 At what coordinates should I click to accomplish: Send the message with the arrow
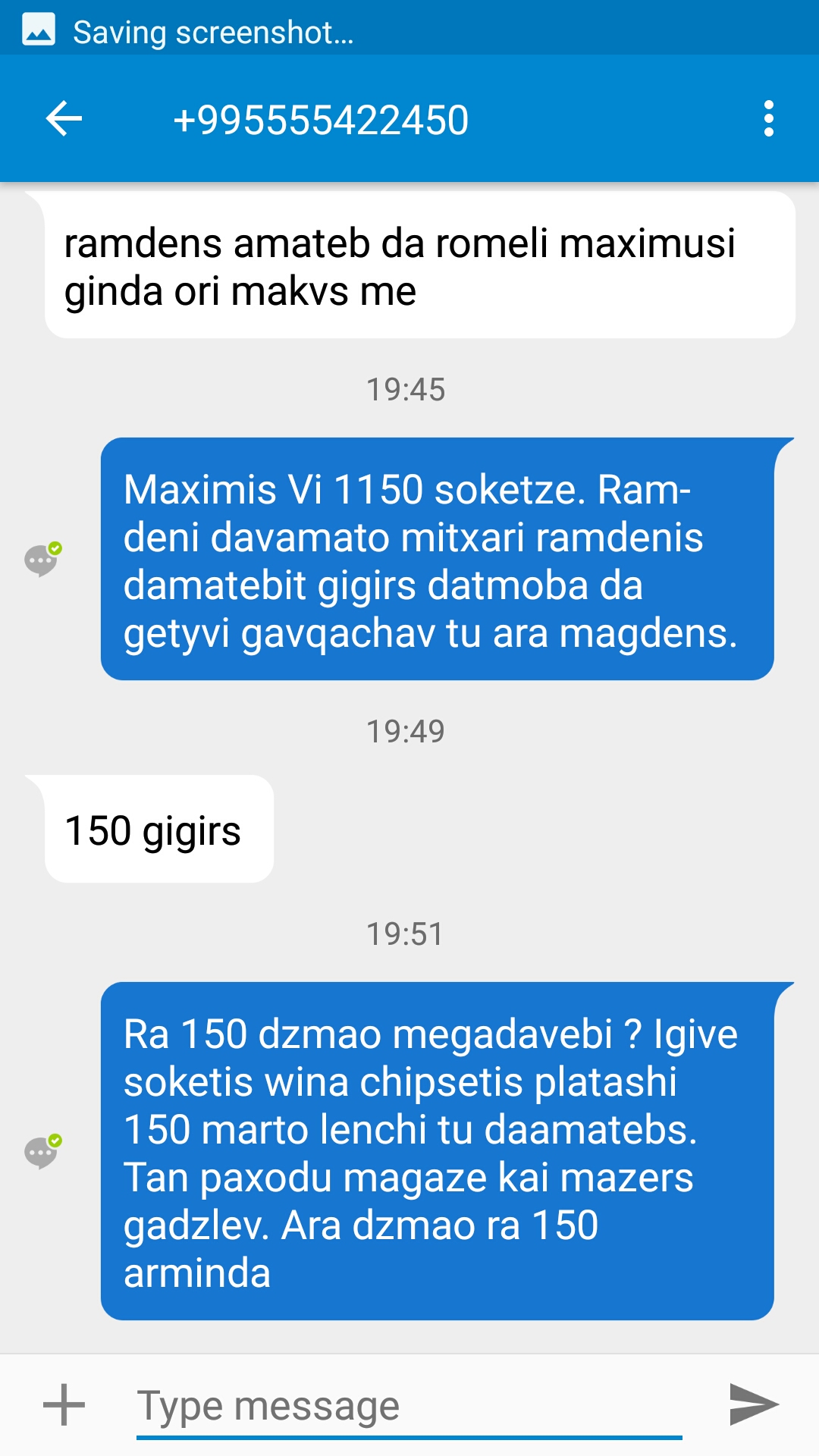click(x=753, y=1404)
